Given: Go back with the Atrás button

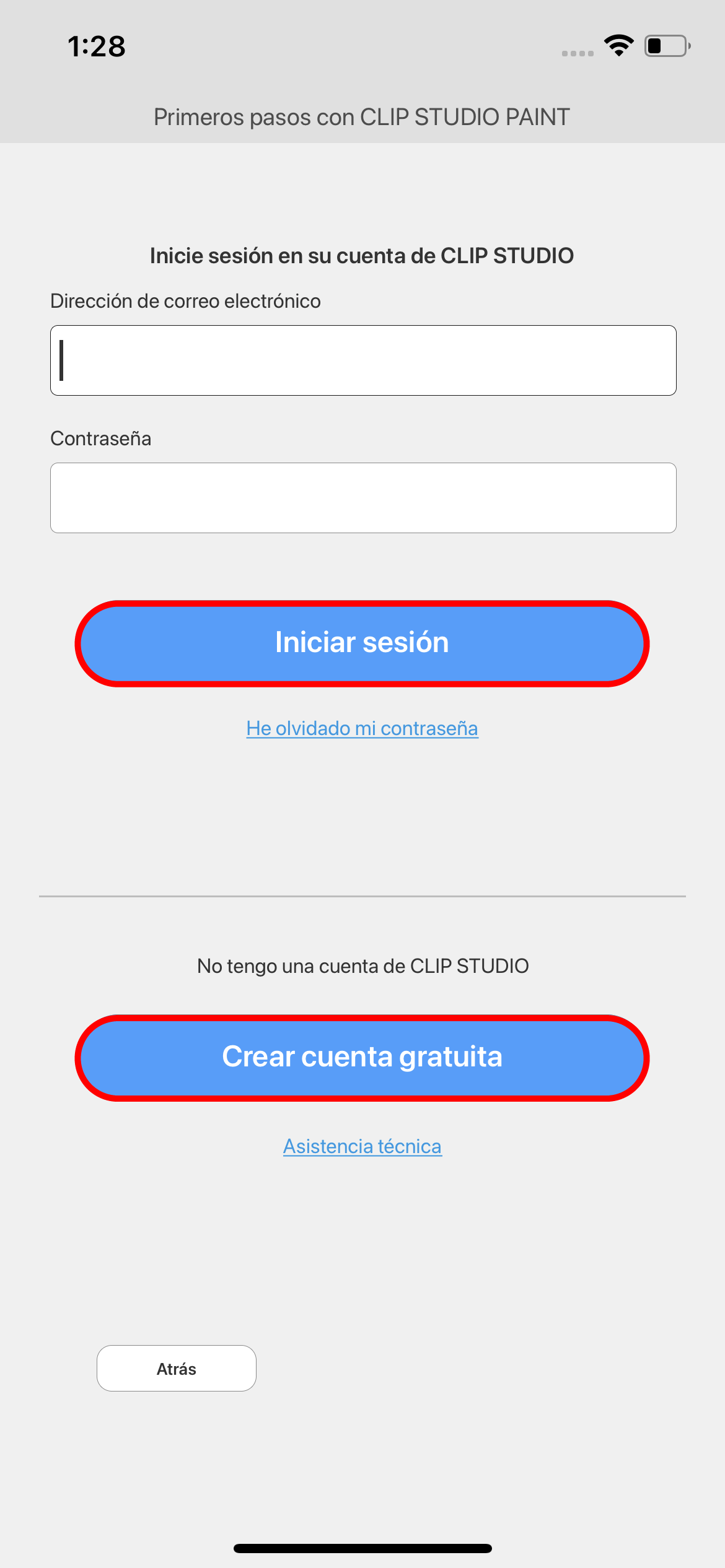Looking at the screenshot, I should point(177,1369).
